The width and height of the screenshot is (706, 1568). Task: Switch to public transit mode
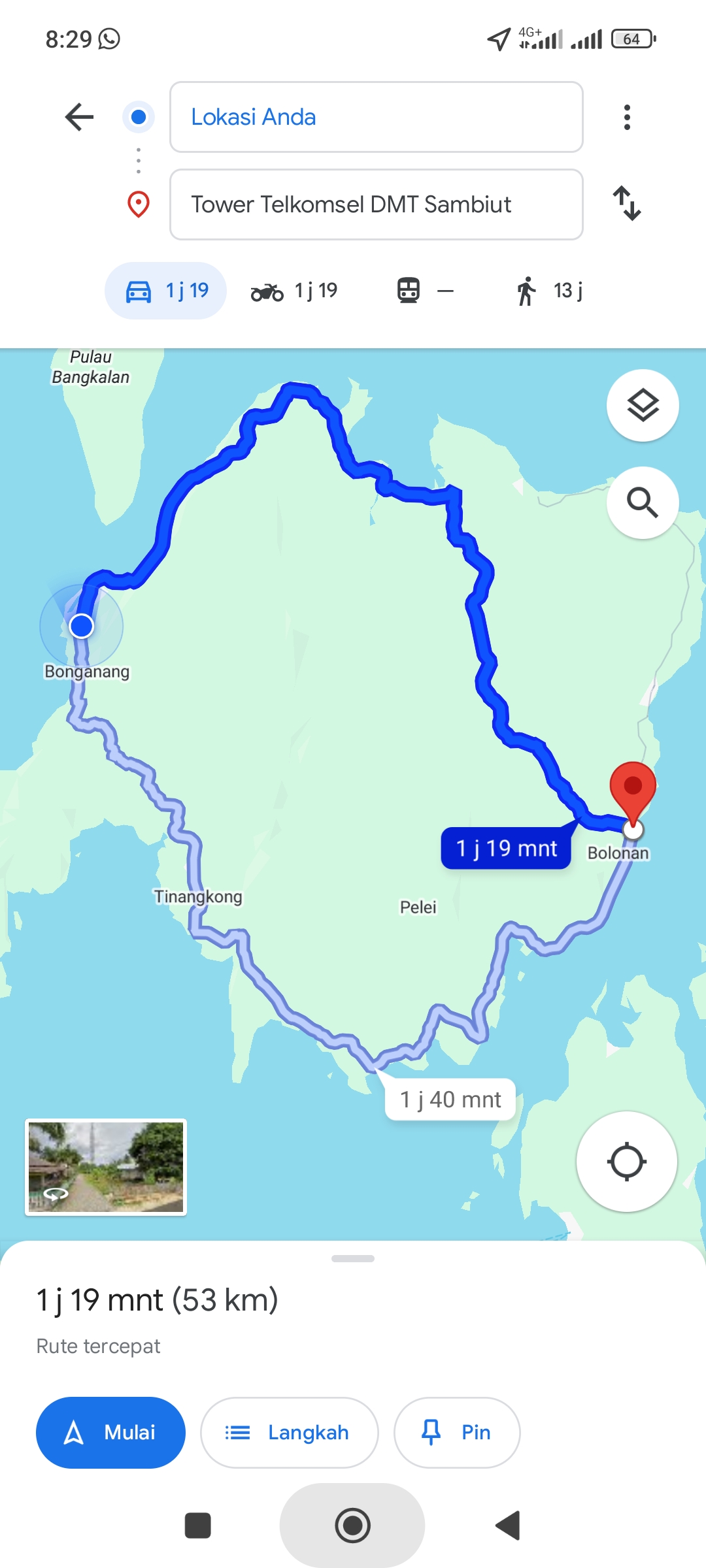click(x=426, y=291)
